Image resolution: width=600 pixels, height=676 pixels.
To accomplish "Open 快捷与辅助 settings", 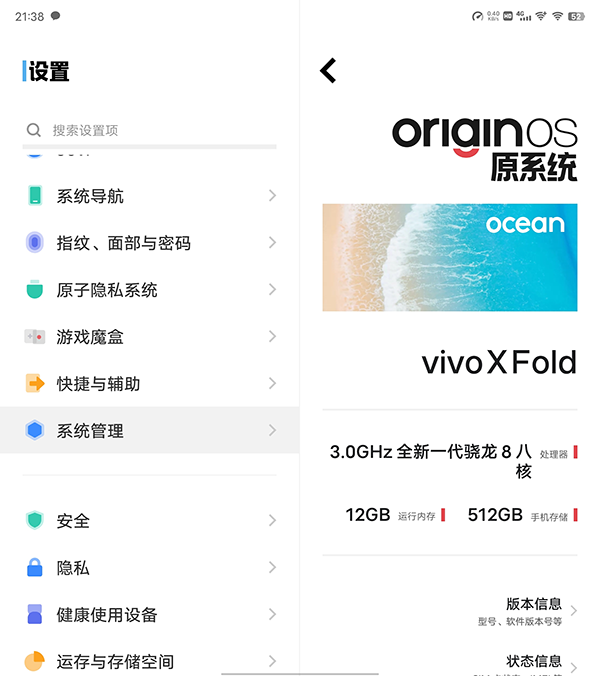I will click(x=150, y=384).
